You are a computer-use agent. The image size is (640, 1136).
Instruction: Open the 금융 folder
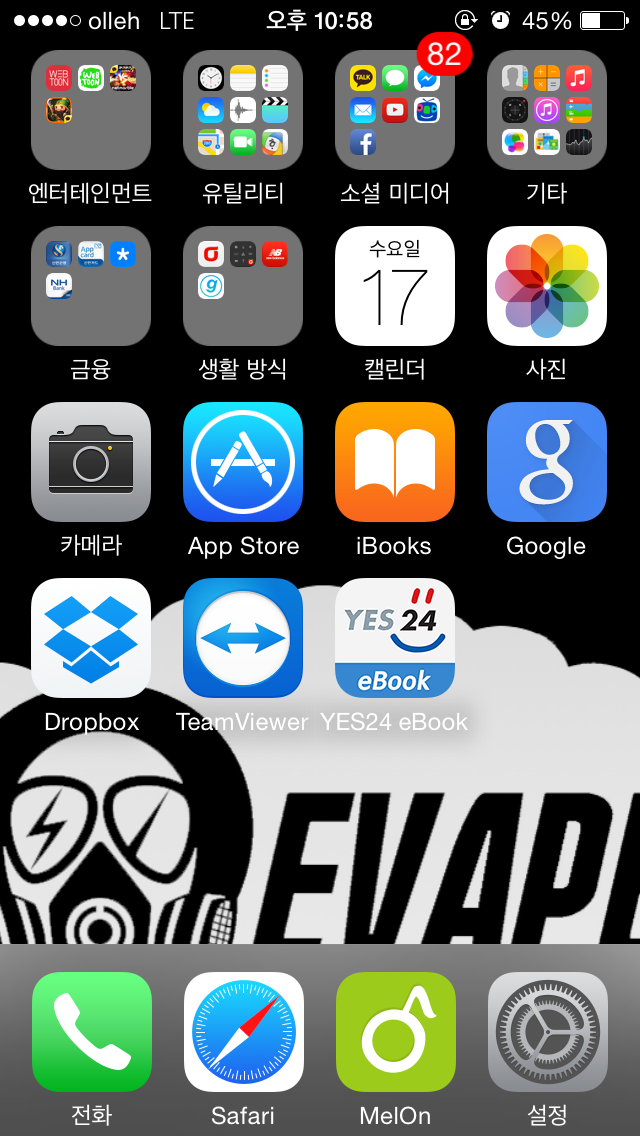91,286
